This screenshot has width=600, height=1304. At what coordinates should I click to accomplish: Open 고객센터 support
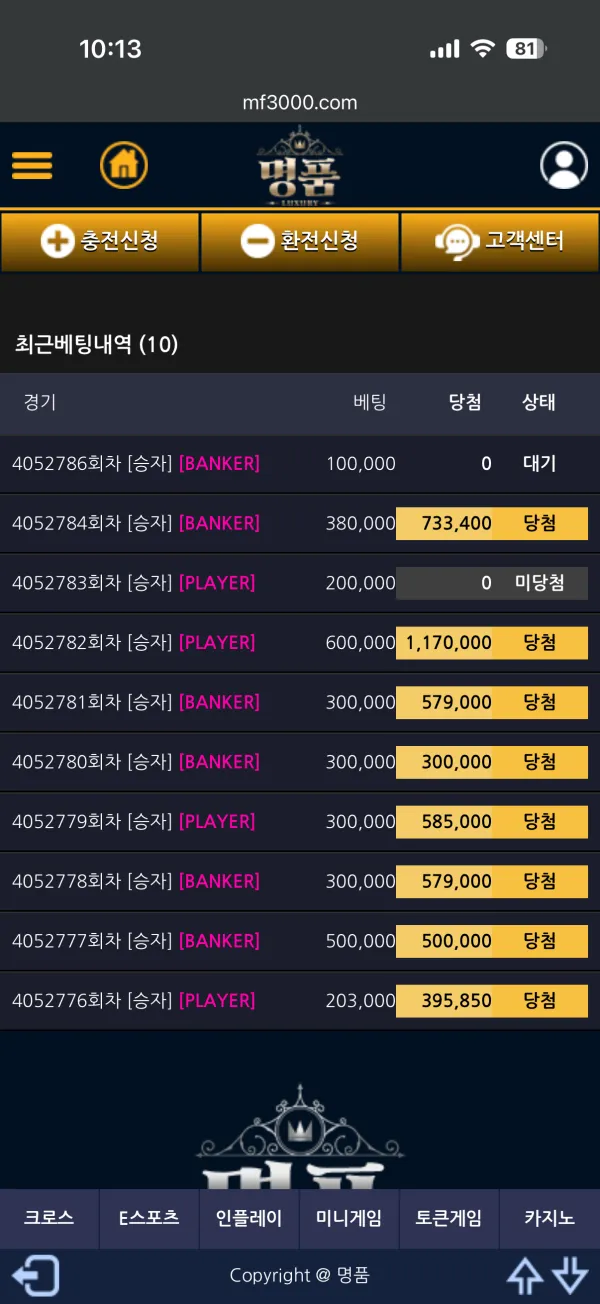pyautogui.click(x=500, y=241)
